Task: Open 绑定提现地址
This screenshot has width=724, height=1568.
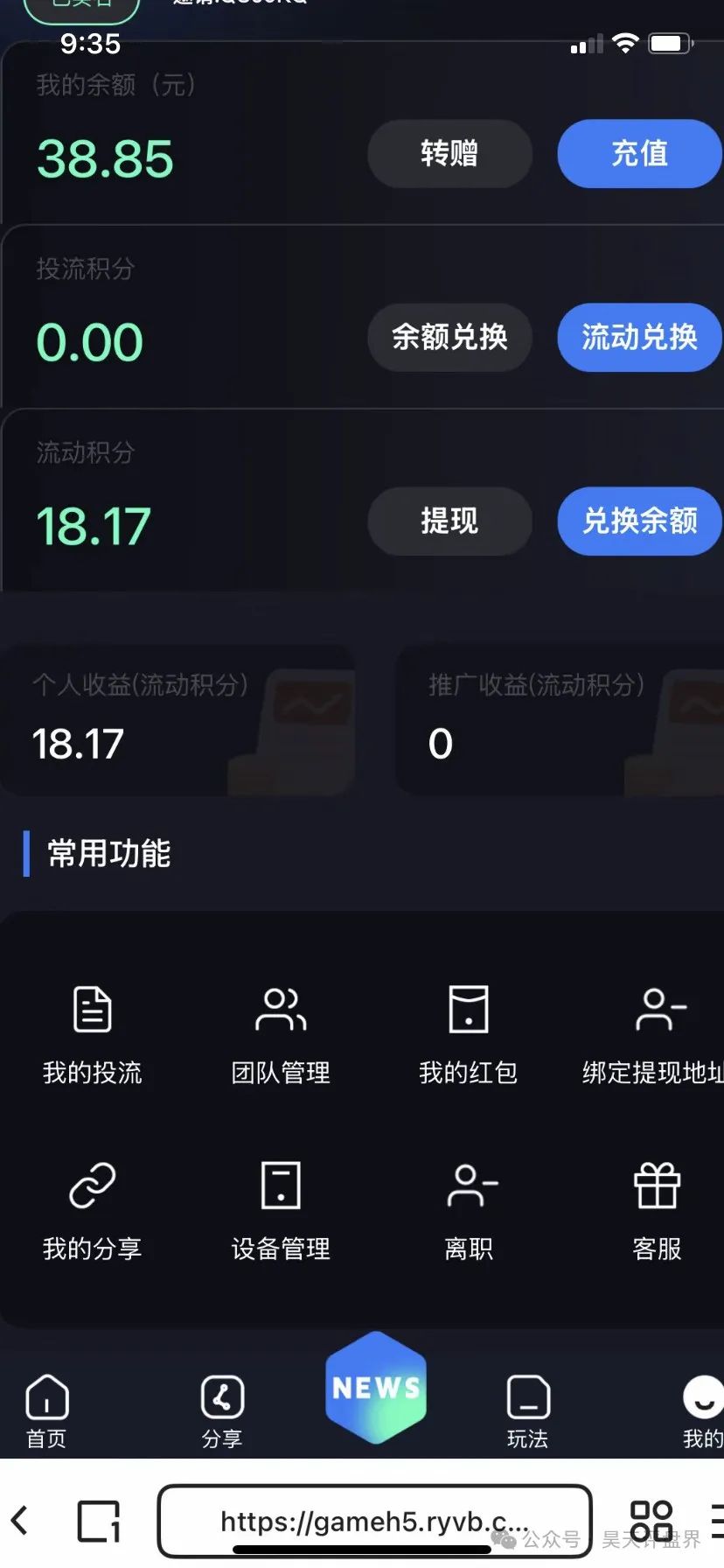Action: coord(656,1034)
